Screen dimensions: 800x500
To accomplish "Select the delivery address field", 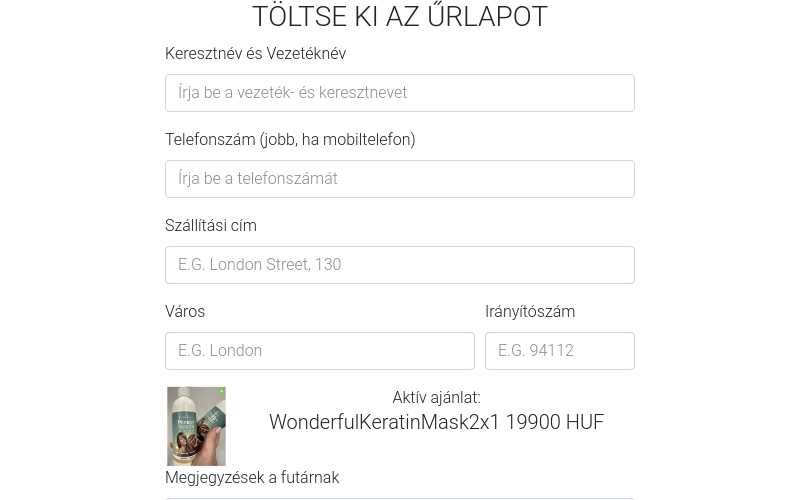I will [x=399, y=265].
